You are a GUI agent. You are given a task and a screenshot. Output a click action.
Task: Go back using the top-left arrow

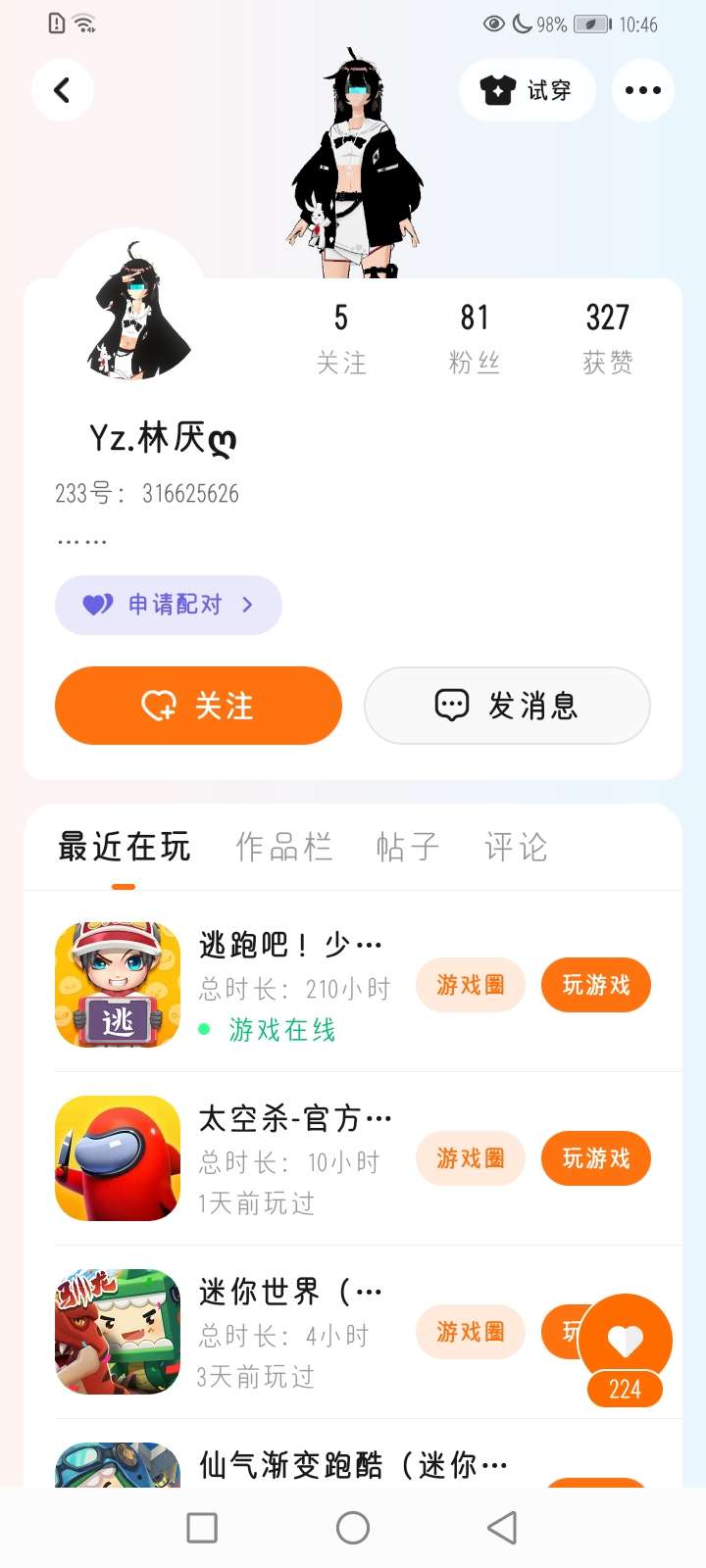(x=63, y=90)
